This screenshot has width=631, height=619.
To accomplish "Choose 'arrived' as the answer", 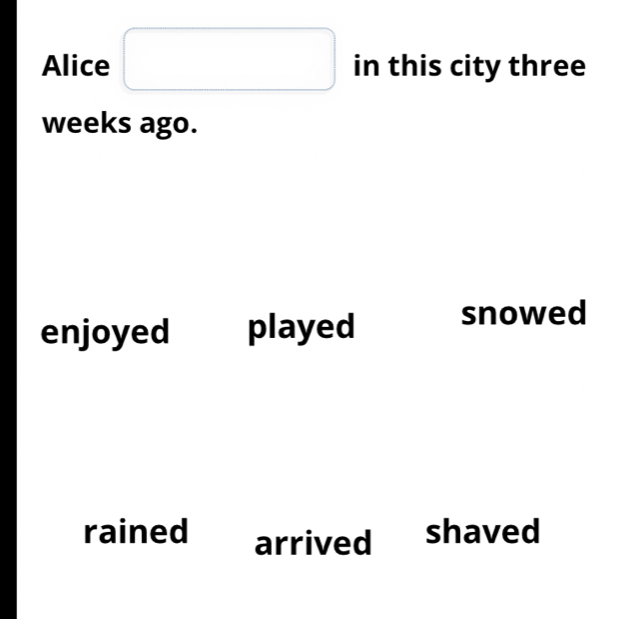I will (x=313, y=543).
